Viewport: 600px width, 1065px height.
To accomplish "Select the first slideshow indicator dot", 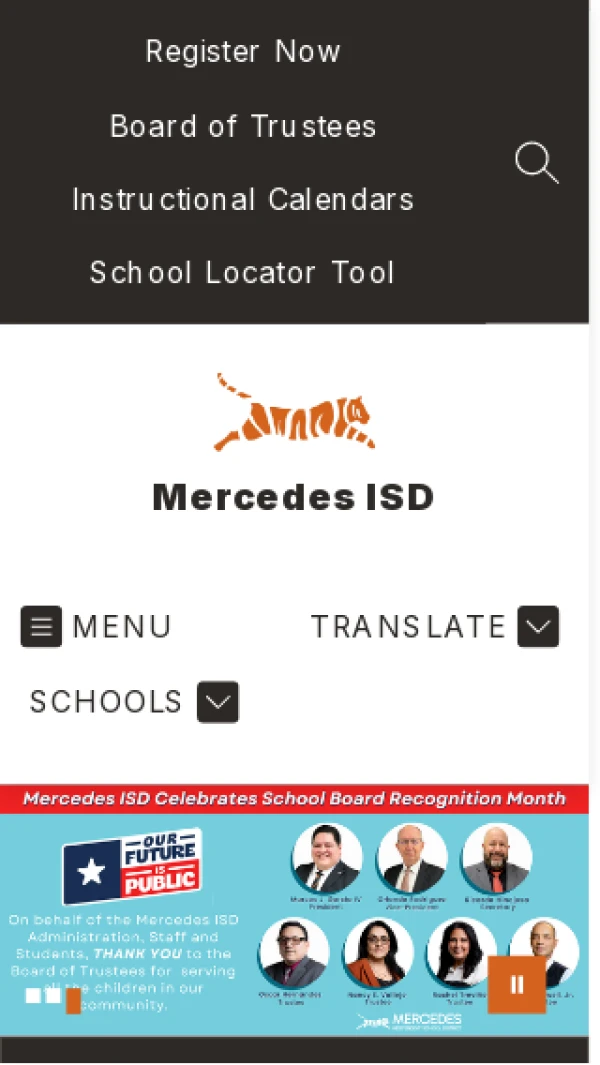I will tap(33, 996).
